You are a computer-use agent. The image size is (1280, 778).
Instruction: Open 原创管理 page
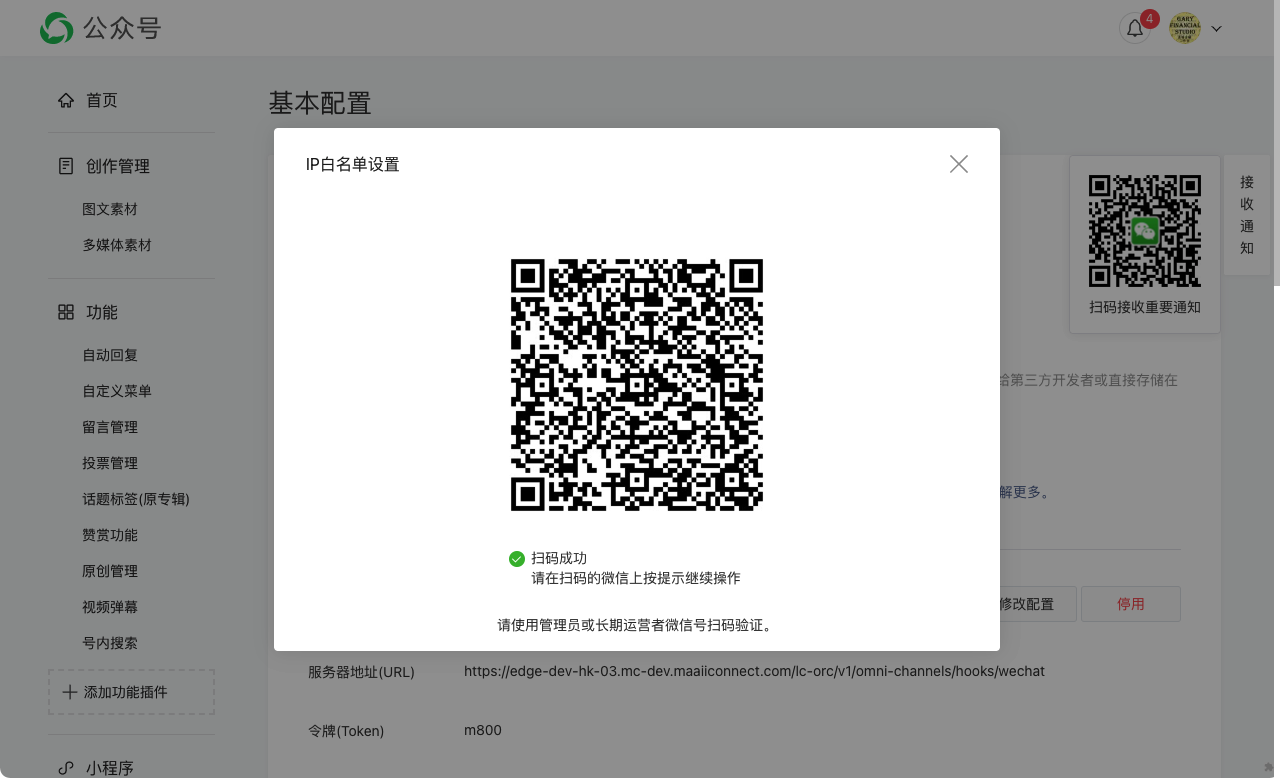110,571
